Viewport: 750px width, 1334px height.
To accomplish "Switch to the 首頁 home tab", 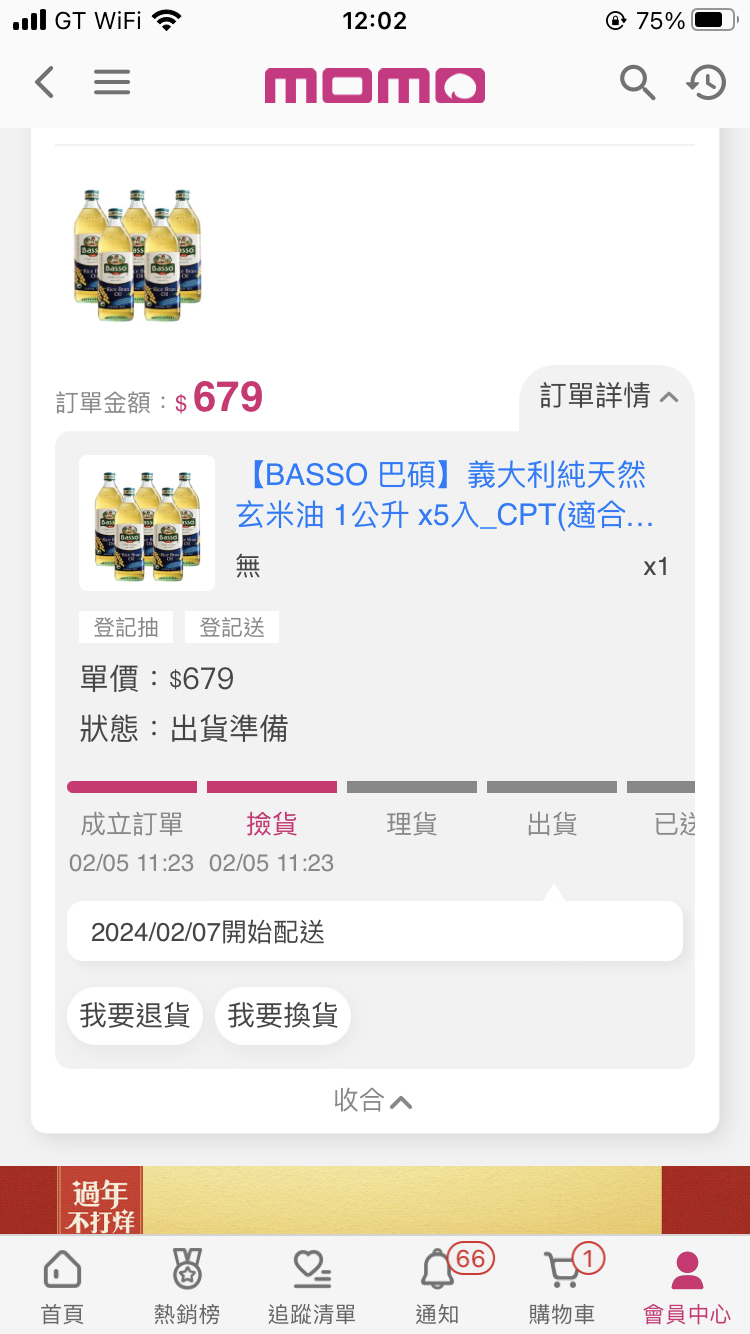I will (62, 1287).
